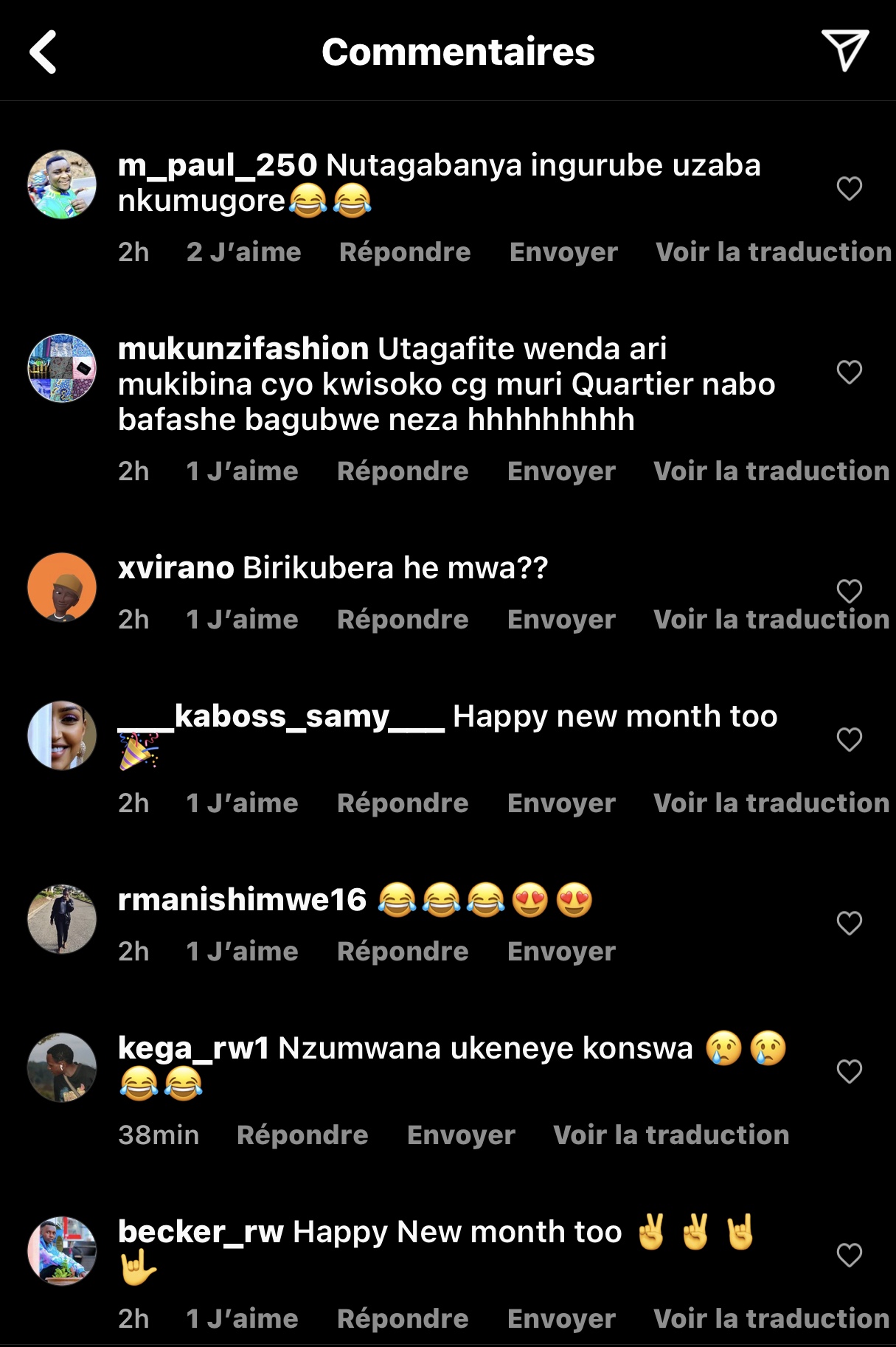896x1347 pixels.
Task: See who liked m_paul_250's comment
Action: 243,252
